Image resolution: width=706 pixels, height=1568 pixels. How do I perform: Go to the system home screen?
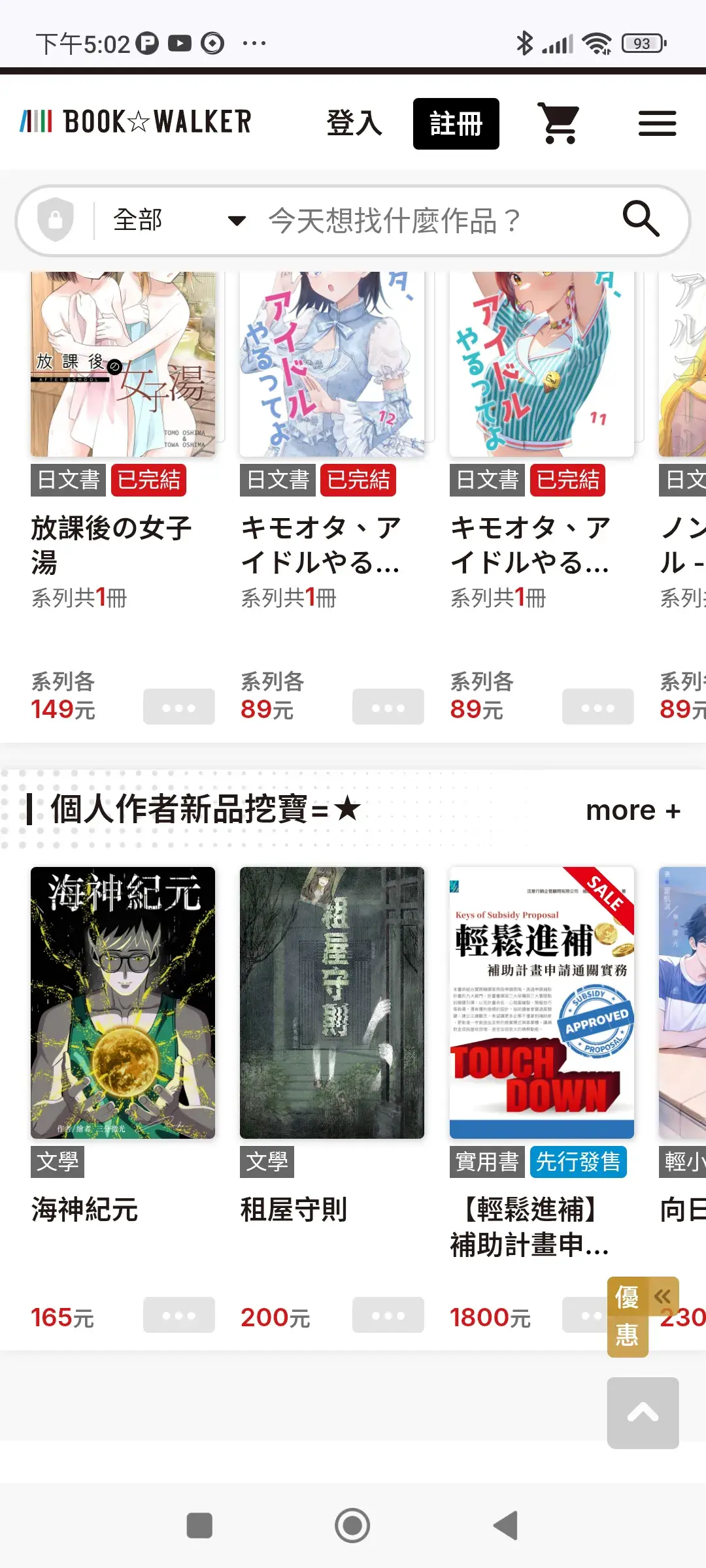352,1526
